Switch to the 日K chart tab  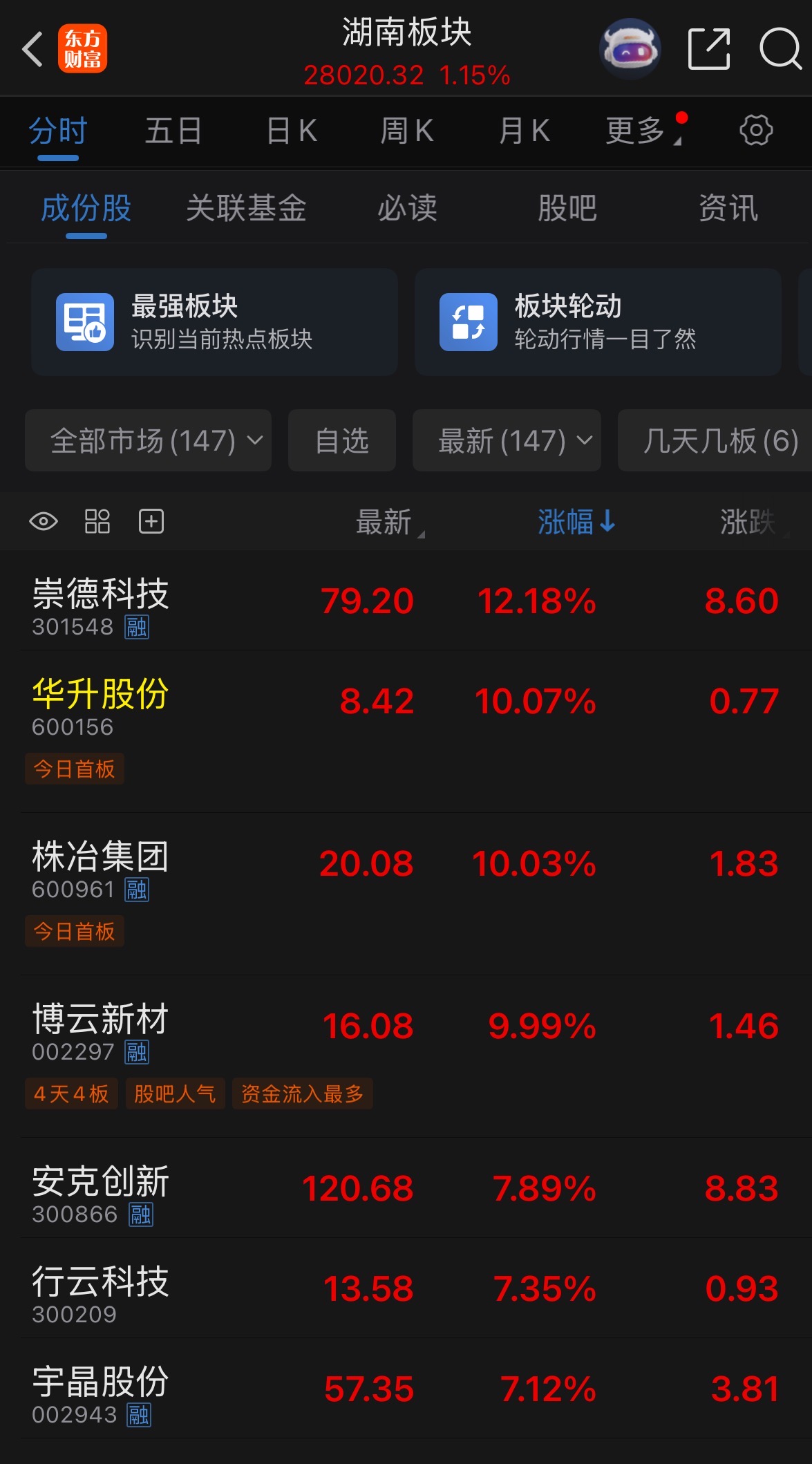[291, 130]
